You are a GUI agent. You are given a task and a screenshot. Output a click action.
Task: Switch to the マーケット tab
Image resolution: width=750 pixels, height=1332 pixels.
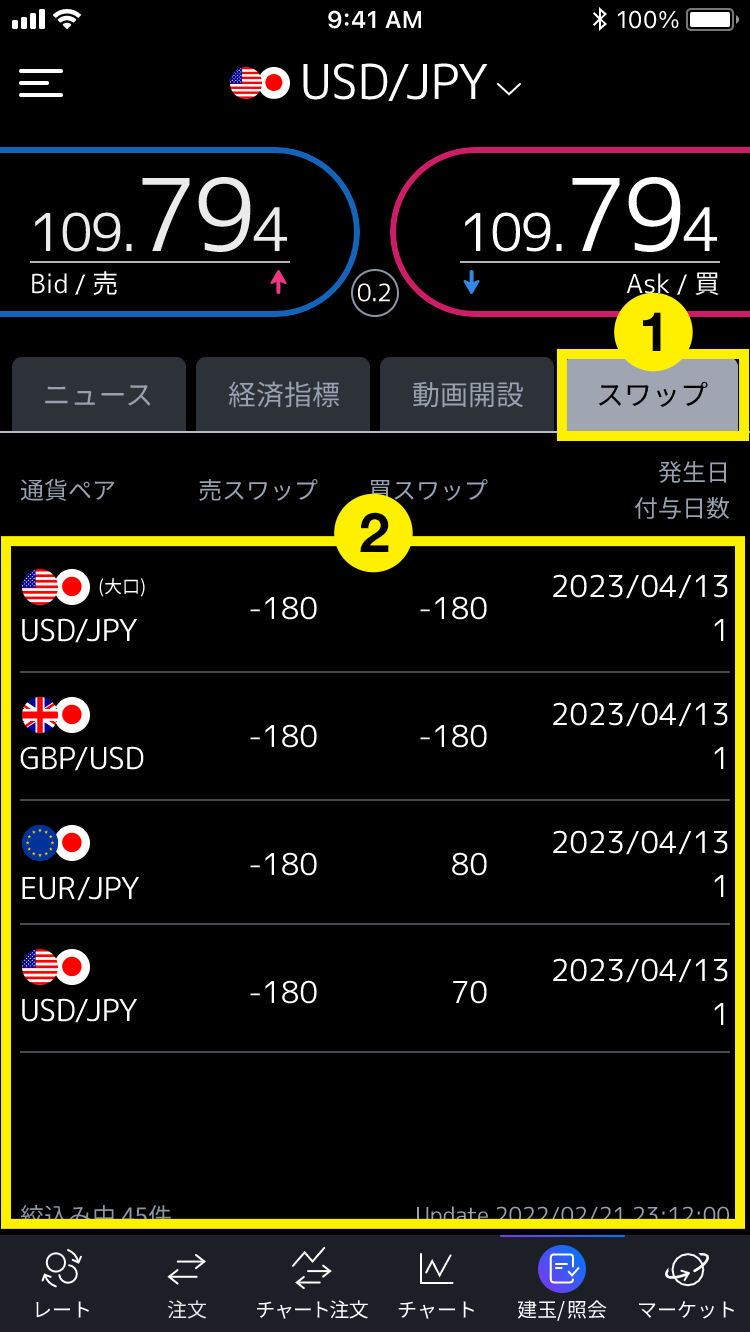687,1284
